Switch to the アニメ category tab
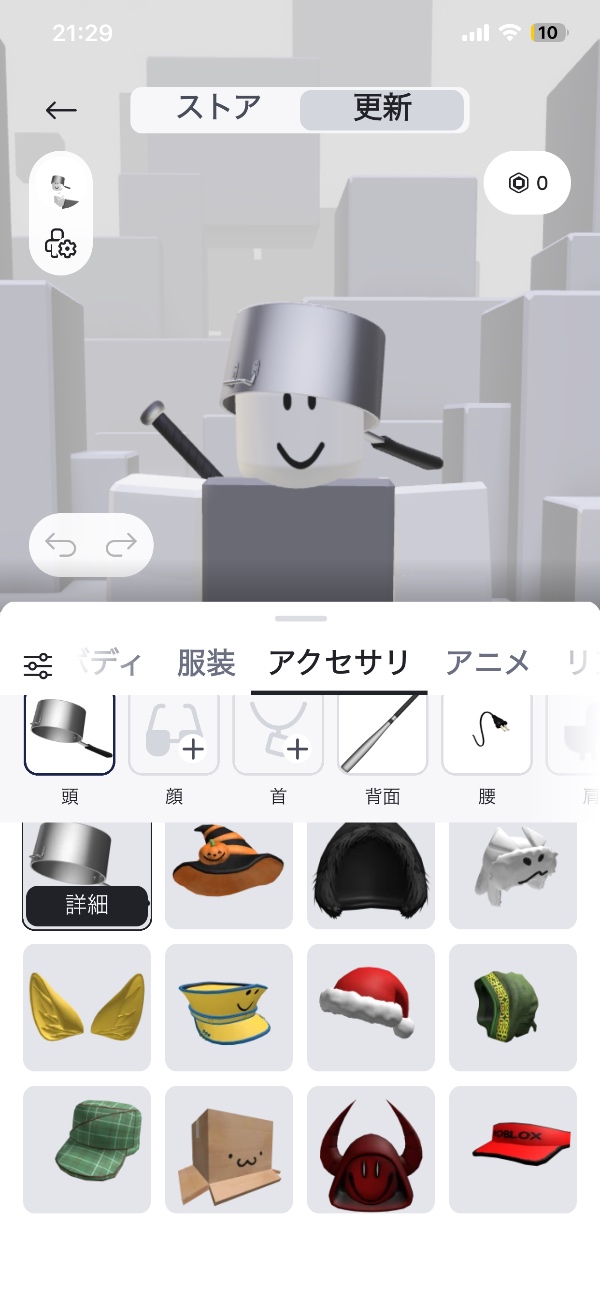The width and height of the screenshot is (600, 1298). [x=487, y=662]
